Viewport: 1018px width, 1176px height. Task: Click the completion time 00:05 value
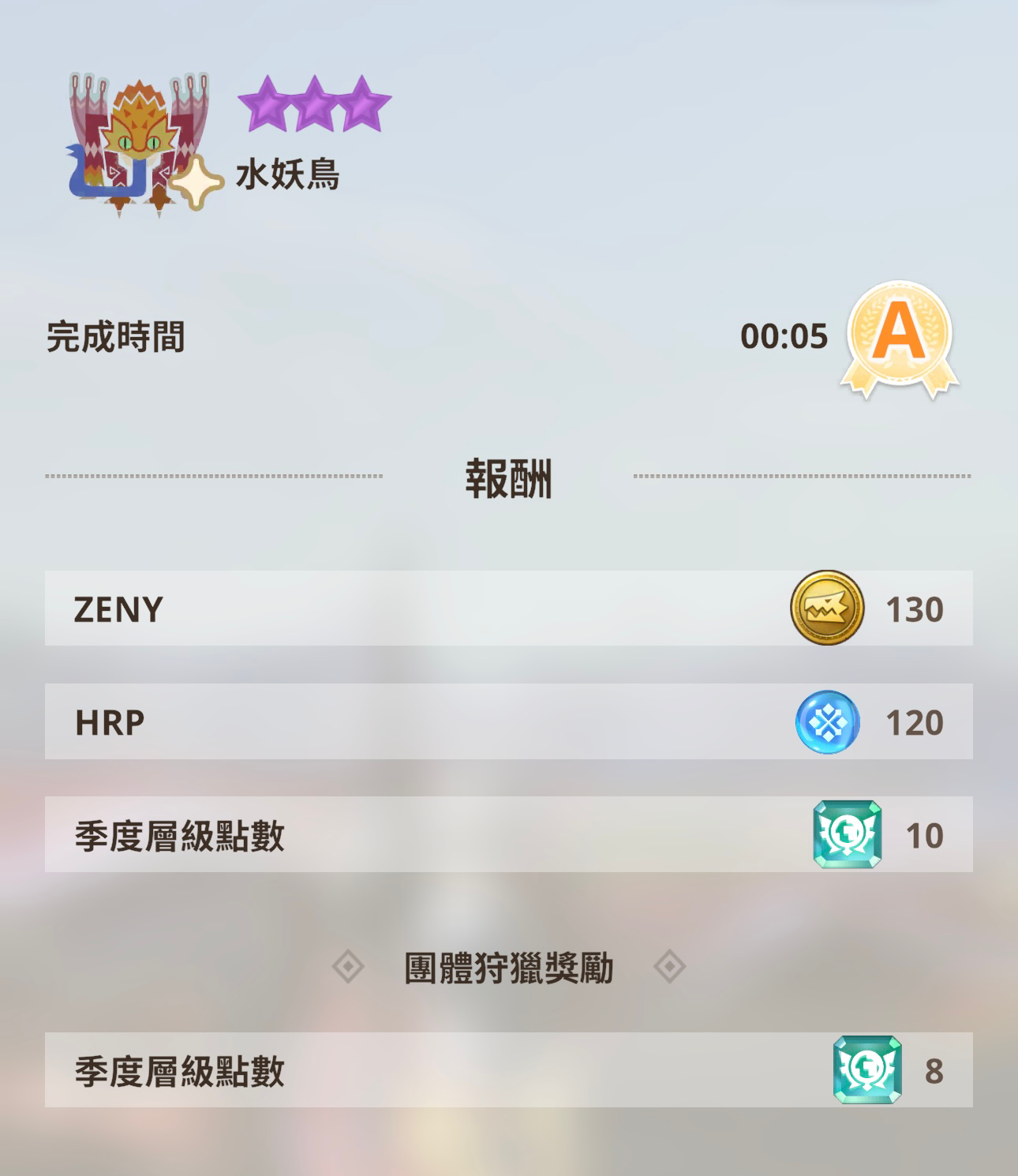(x=785, y=335)
